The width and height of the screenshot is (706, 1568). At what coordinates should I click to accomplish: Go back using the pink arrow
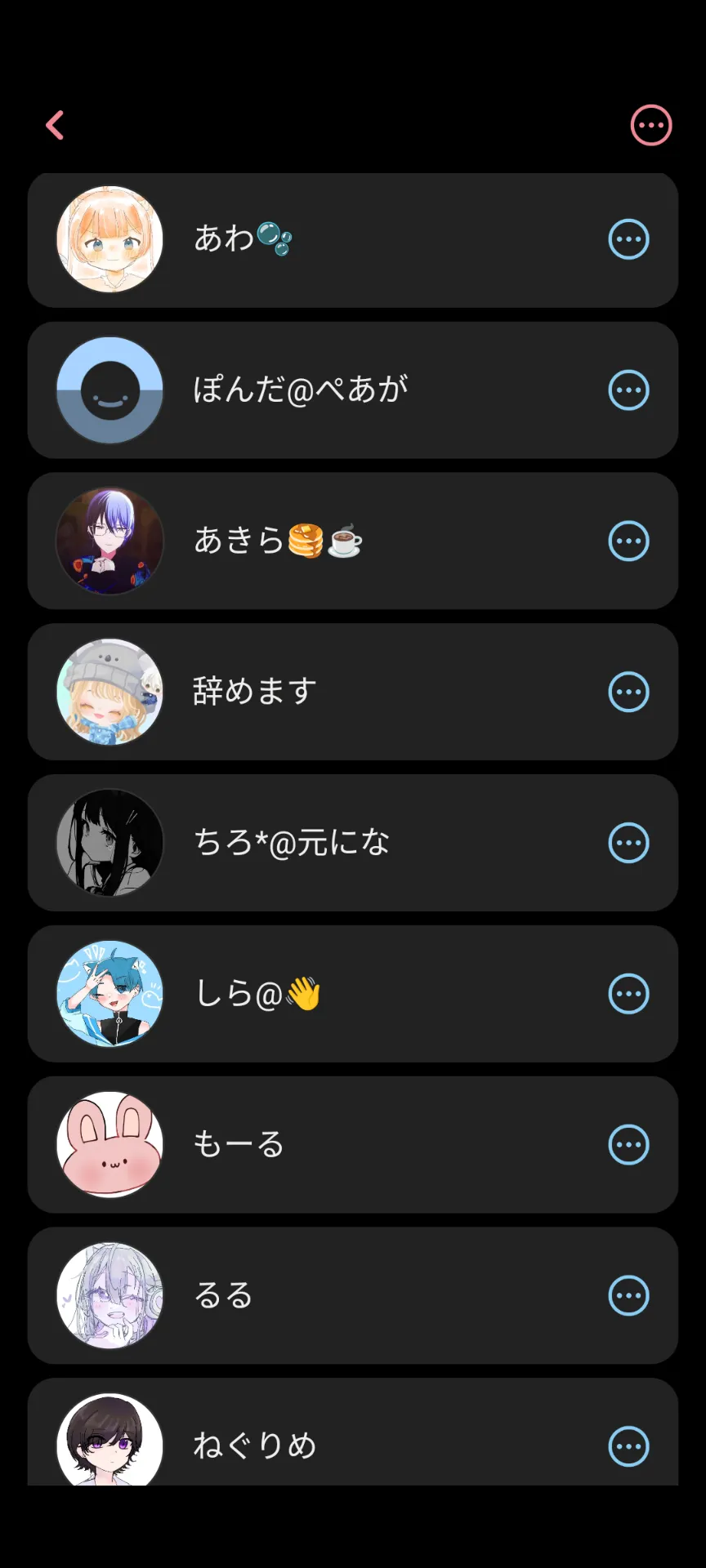pos(55,125)
